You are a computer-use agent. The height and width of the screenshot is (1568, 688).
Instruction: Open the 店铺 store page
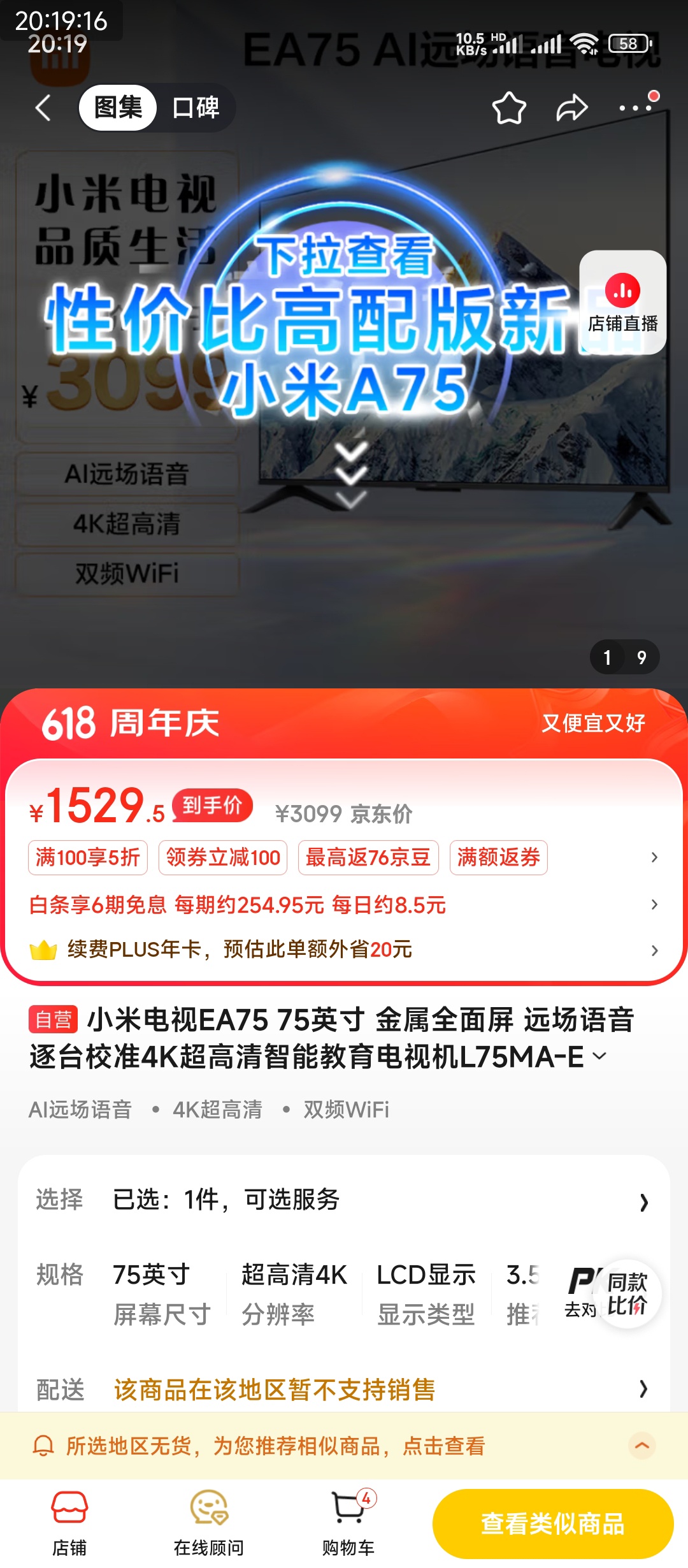[69, 1523]
